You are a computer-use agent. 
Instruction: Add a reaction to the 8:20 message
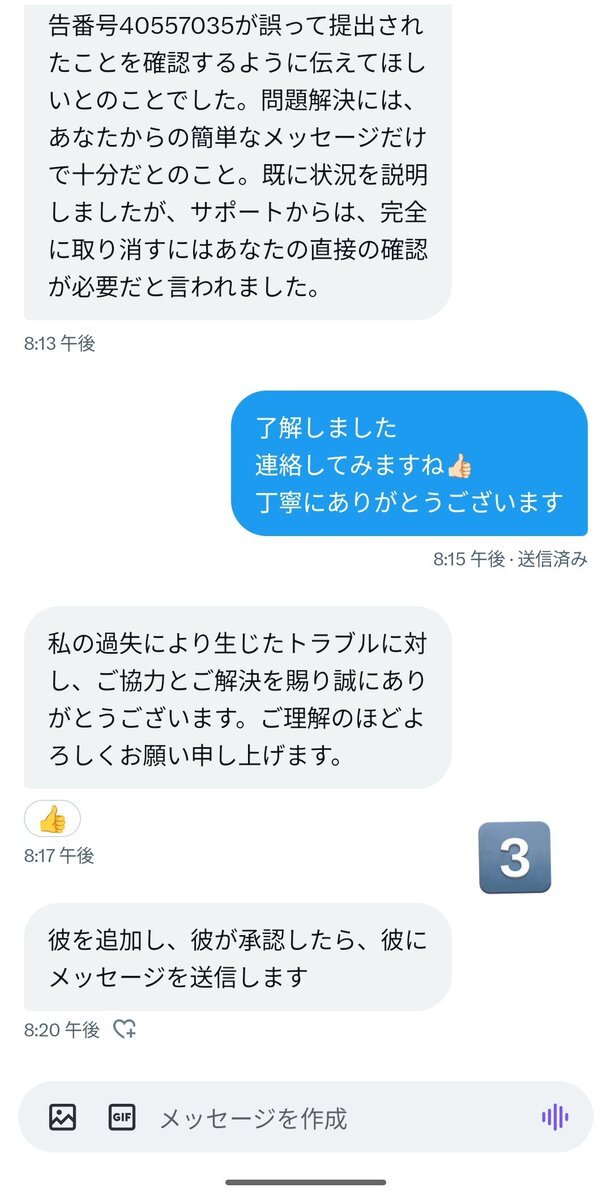[124, 1030]
